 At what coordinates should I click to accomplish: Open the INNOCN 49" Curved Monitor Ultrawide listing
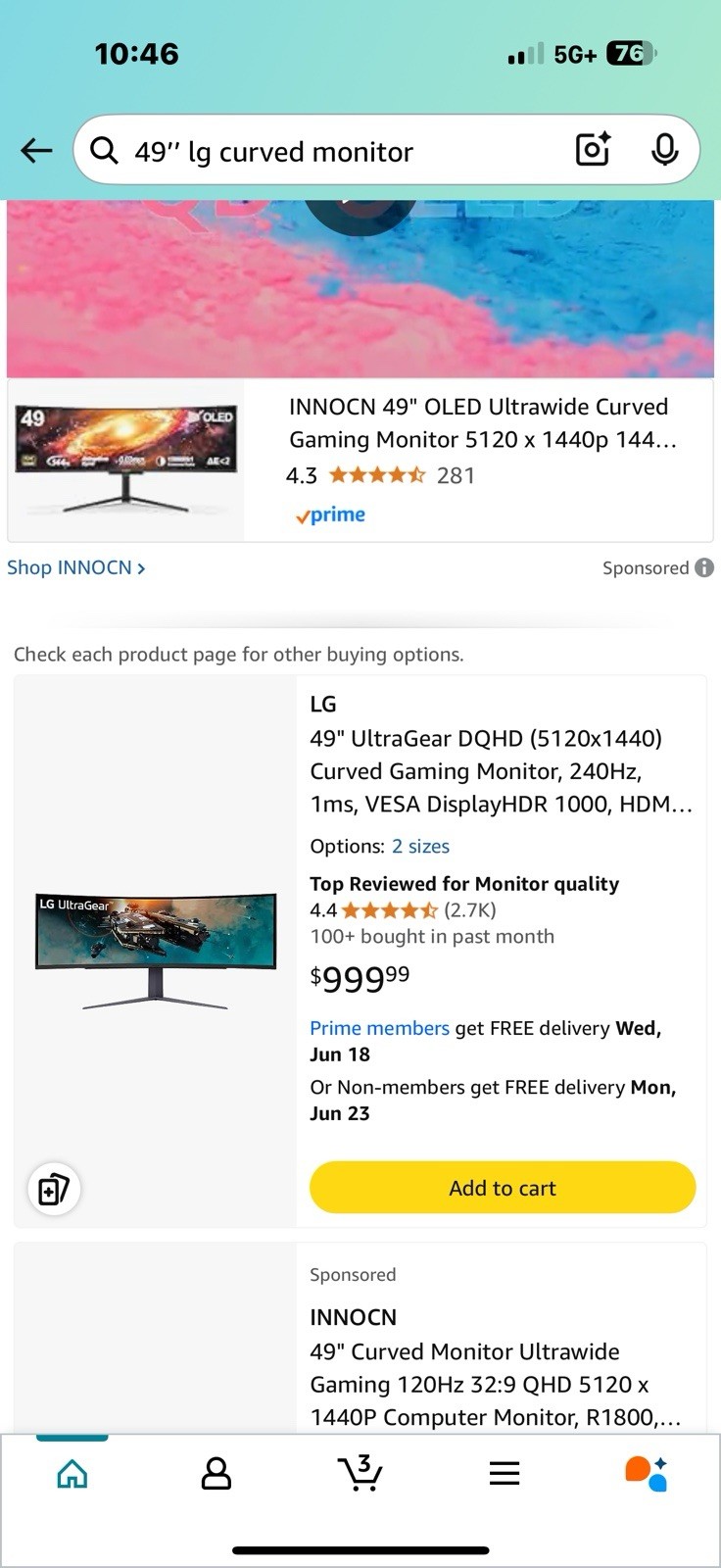click(x=495, y=1384)
